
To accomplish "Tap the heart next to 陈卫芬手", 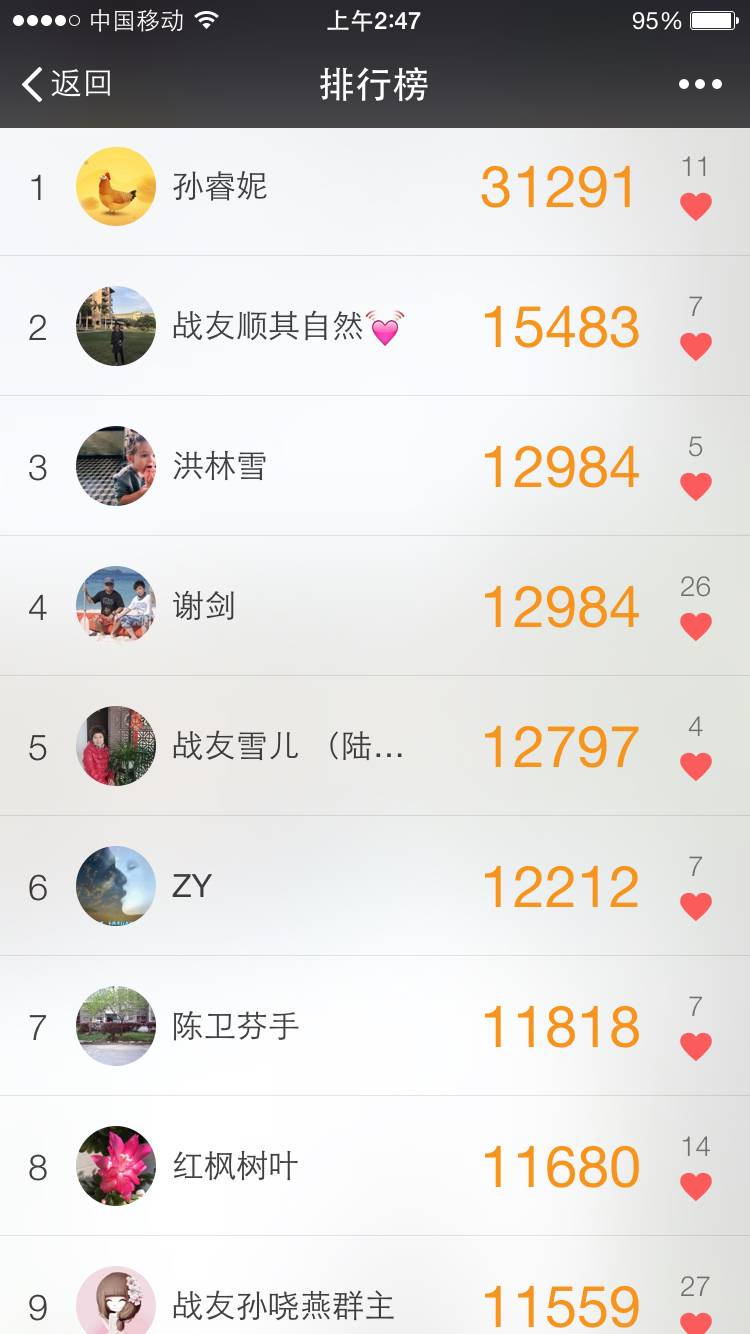I will click(695, 1046).
